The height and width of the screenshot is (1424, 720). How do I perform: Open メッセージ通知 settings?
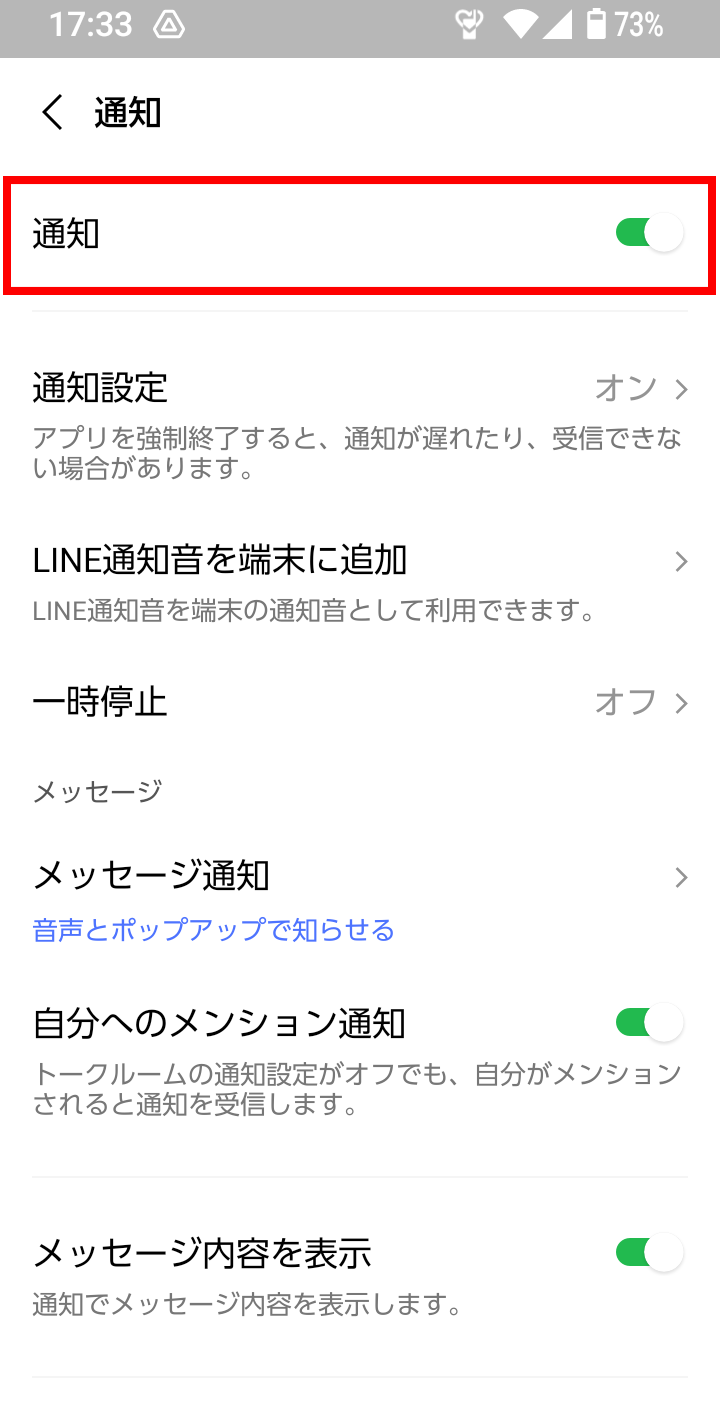pos(360,900)
